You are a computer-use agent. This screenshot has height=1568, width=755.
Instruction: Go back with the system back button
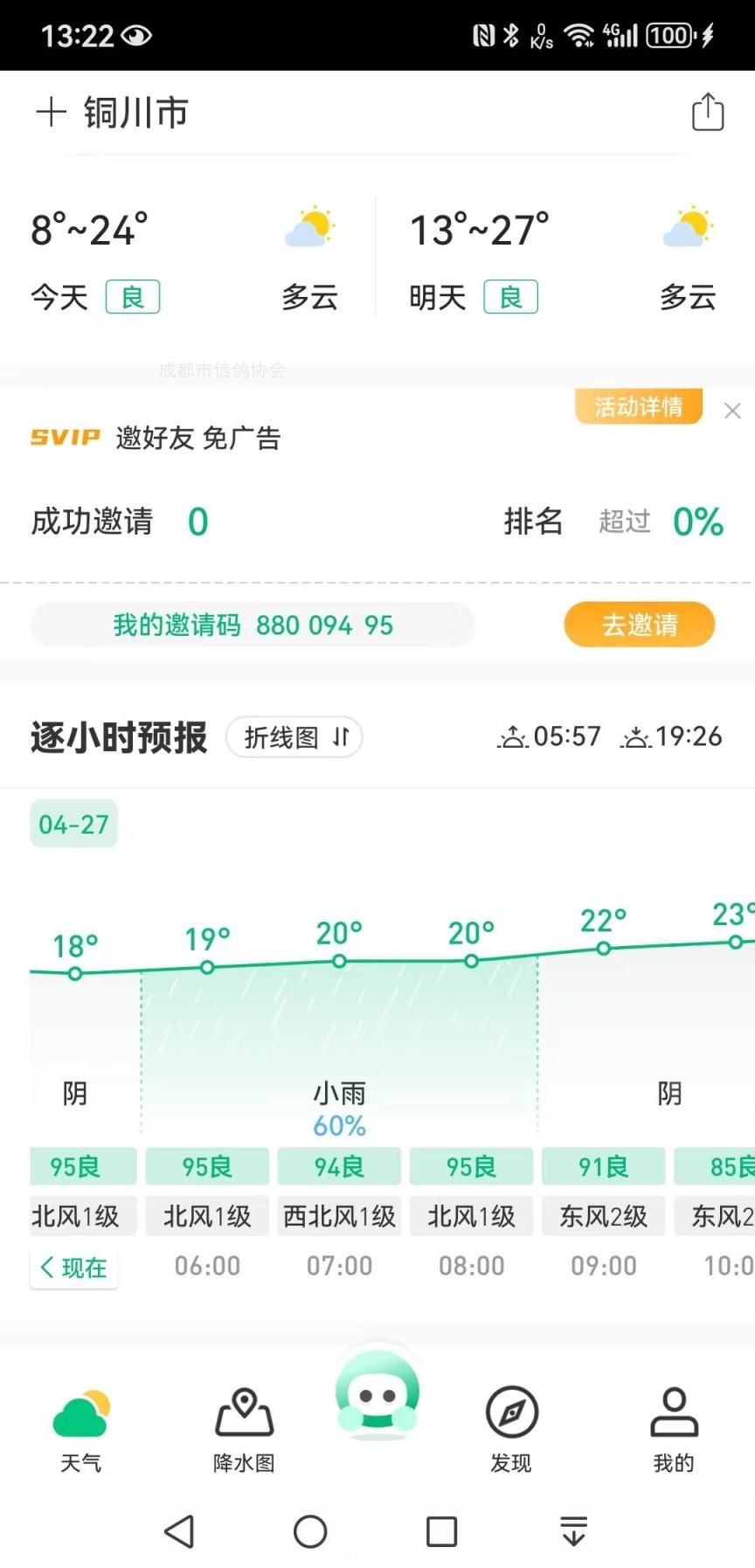pyautogui.click(x=179, y=1531)
